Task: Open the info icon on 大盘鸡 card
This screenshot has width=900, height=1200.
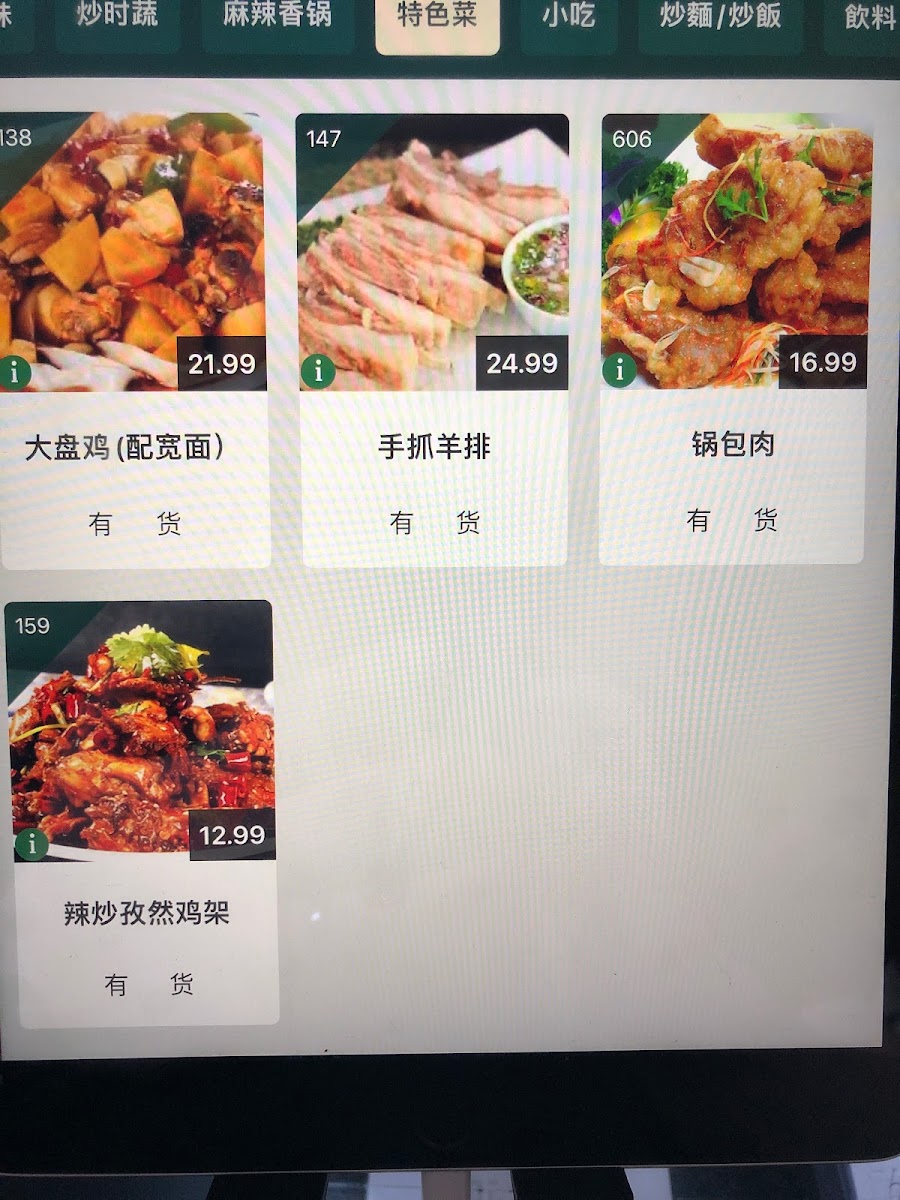Action: (15, 371)
